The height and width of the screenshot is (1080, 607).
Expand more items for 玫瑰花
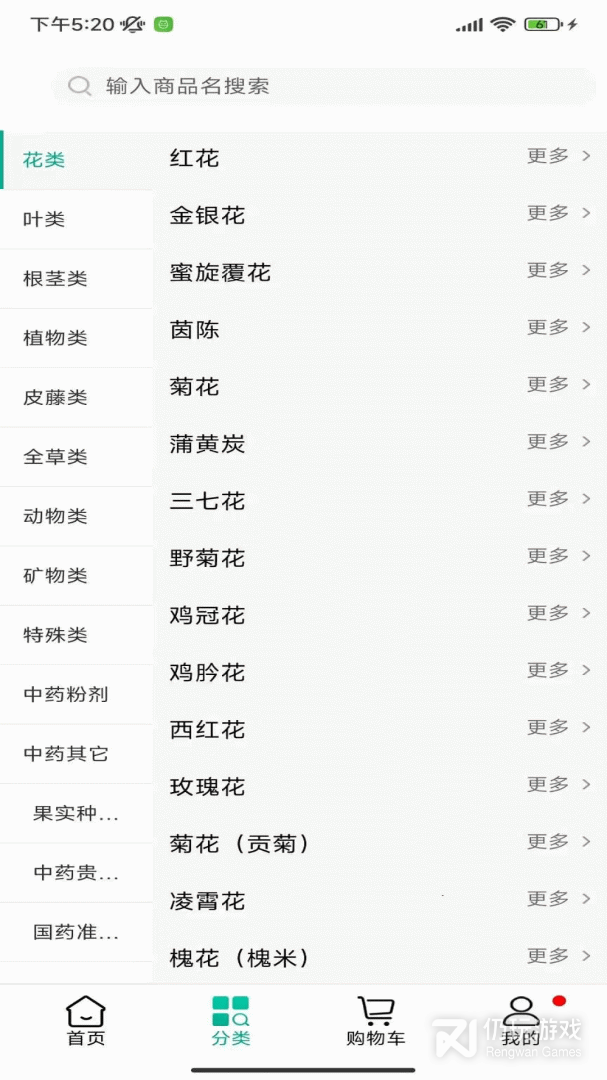coord(558,784)
